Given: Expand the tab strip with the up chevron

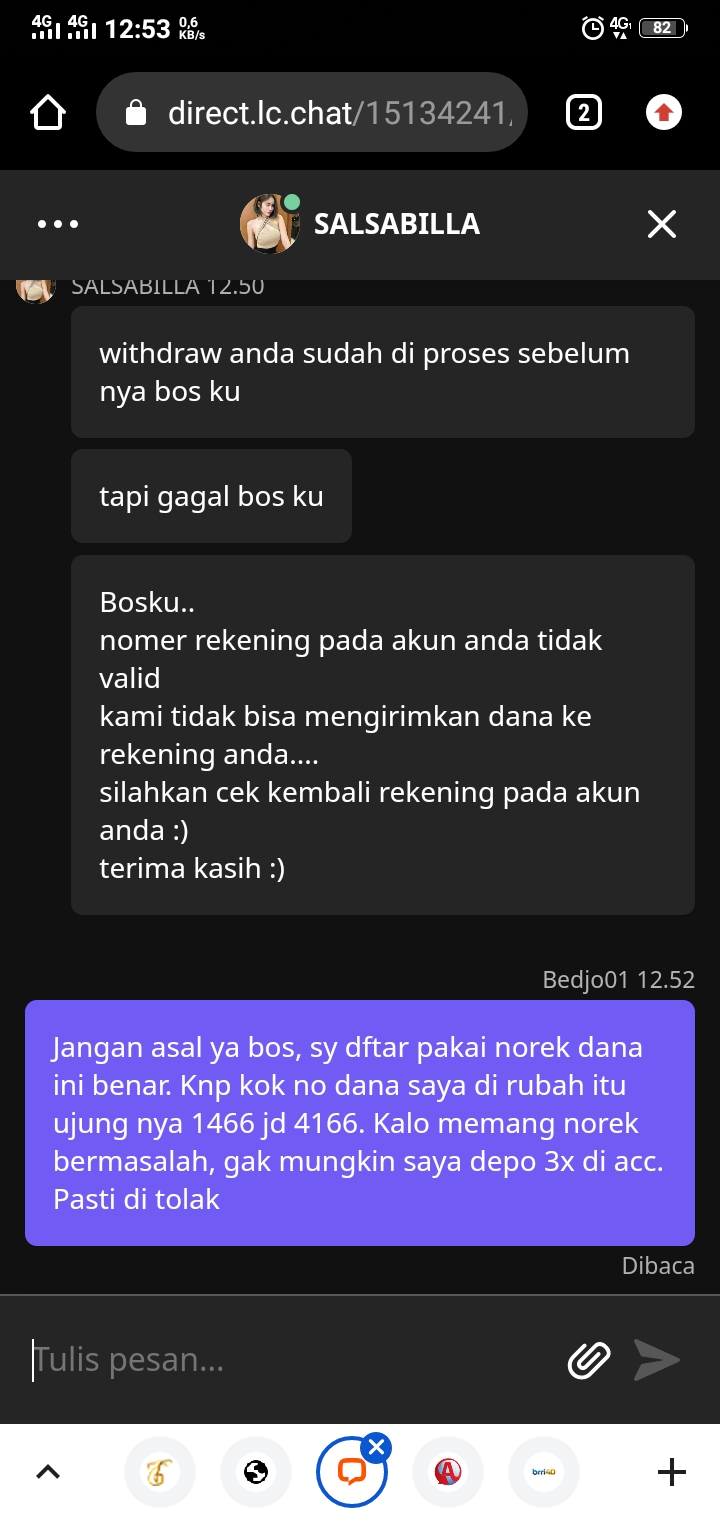Looking at the screenshot, I should 48,1471.
